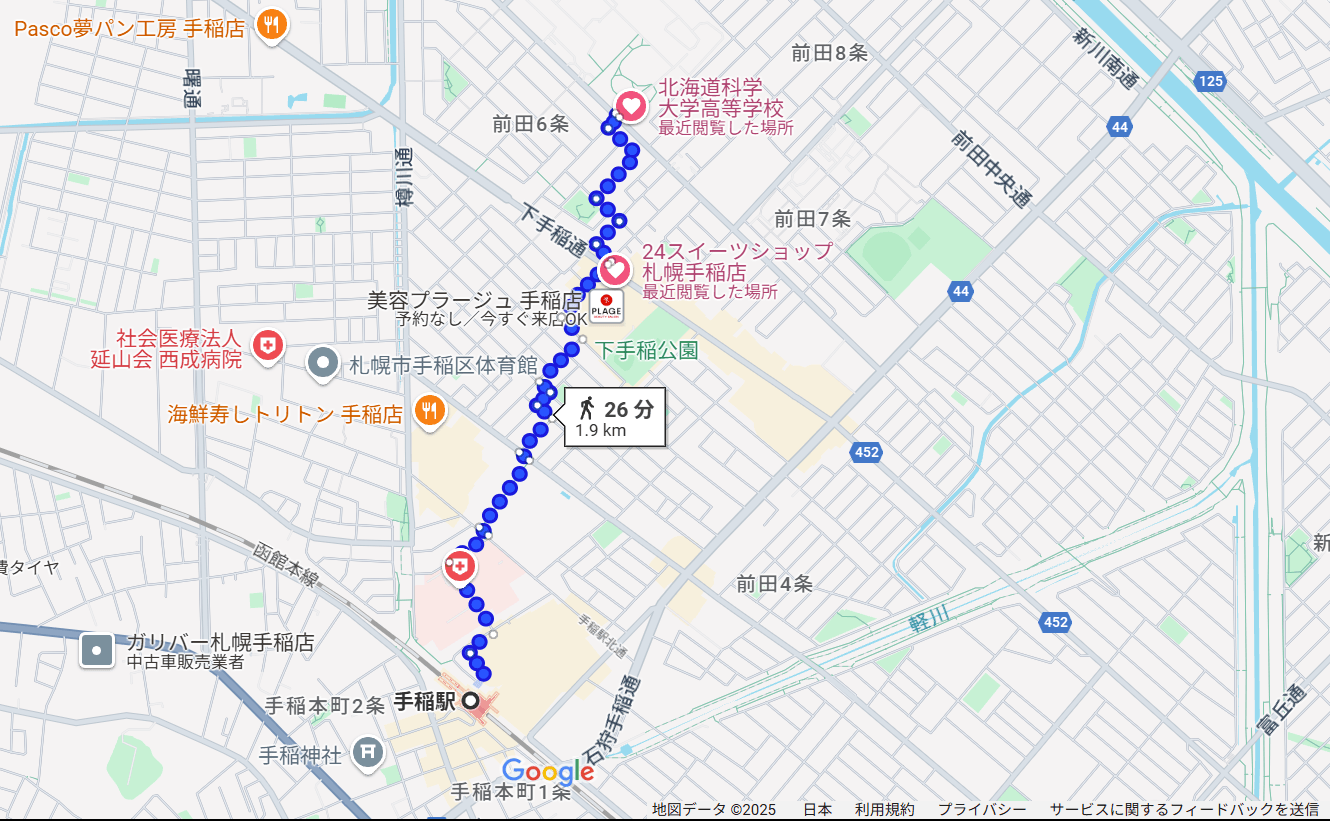
Task: Open the ガリバー札幌手稲店 car dealer marker
Action: [x=97, y=650]
